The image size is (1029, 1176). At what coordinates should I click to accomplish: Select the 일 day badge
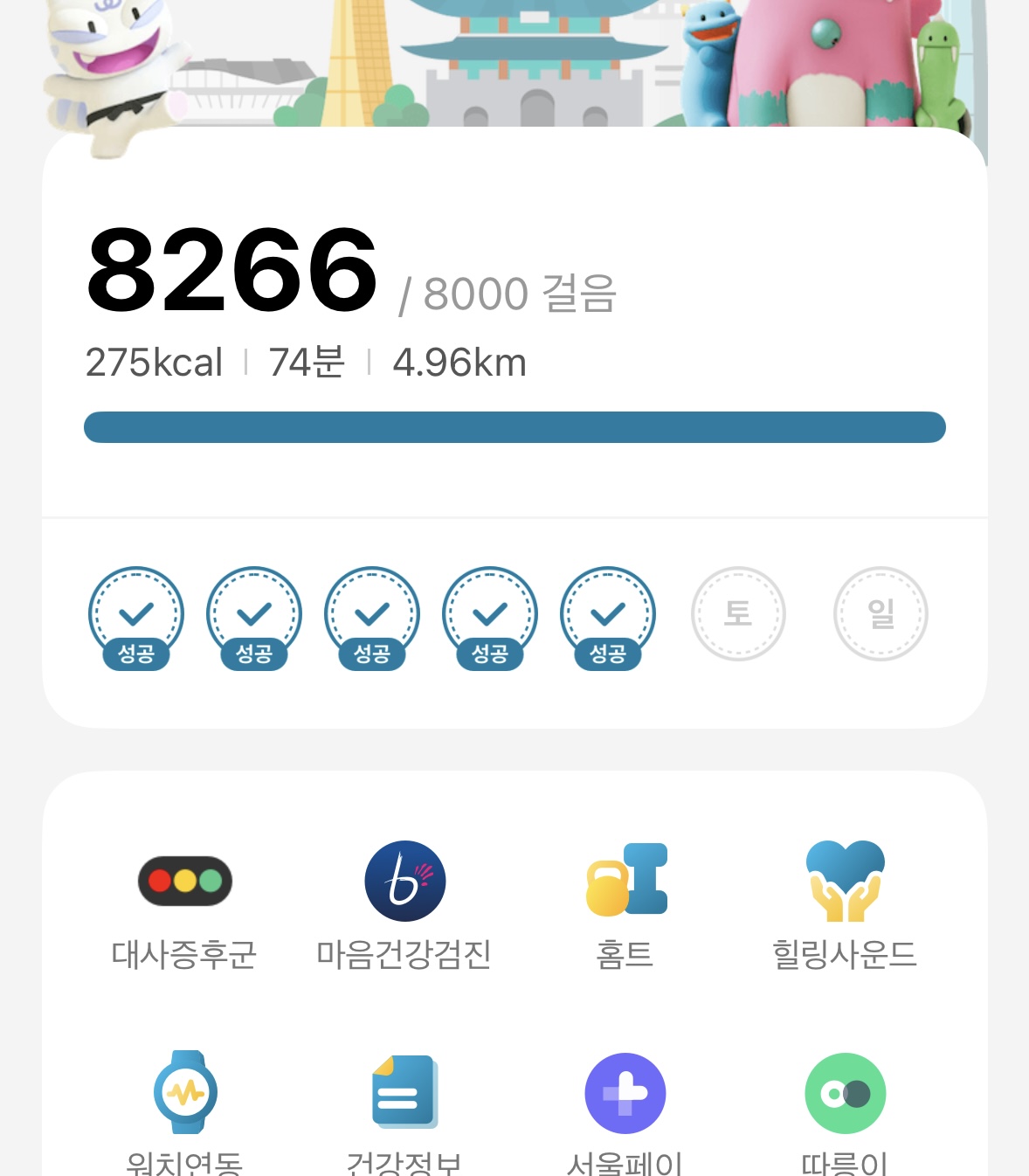pyautogui.click(x=881, y=613)
